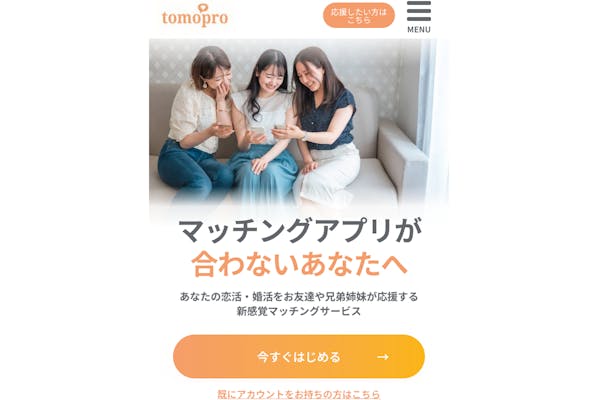Image resolution: width=600 pixels, height=400 pixels.
Task: Open the MENU hamburger button
Action: point(419,17)
